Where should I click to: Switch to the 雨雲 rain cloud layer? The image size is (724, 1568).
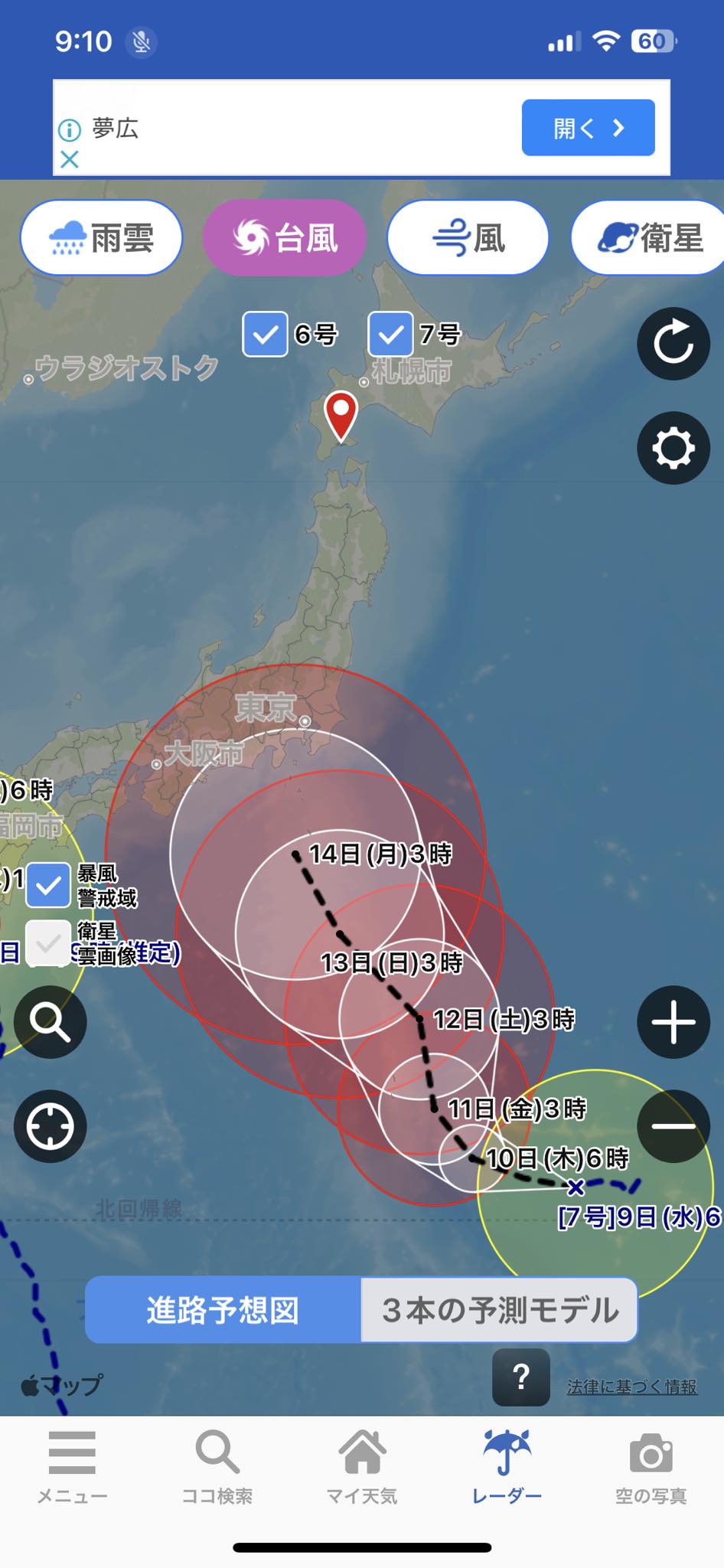point(101,238)
